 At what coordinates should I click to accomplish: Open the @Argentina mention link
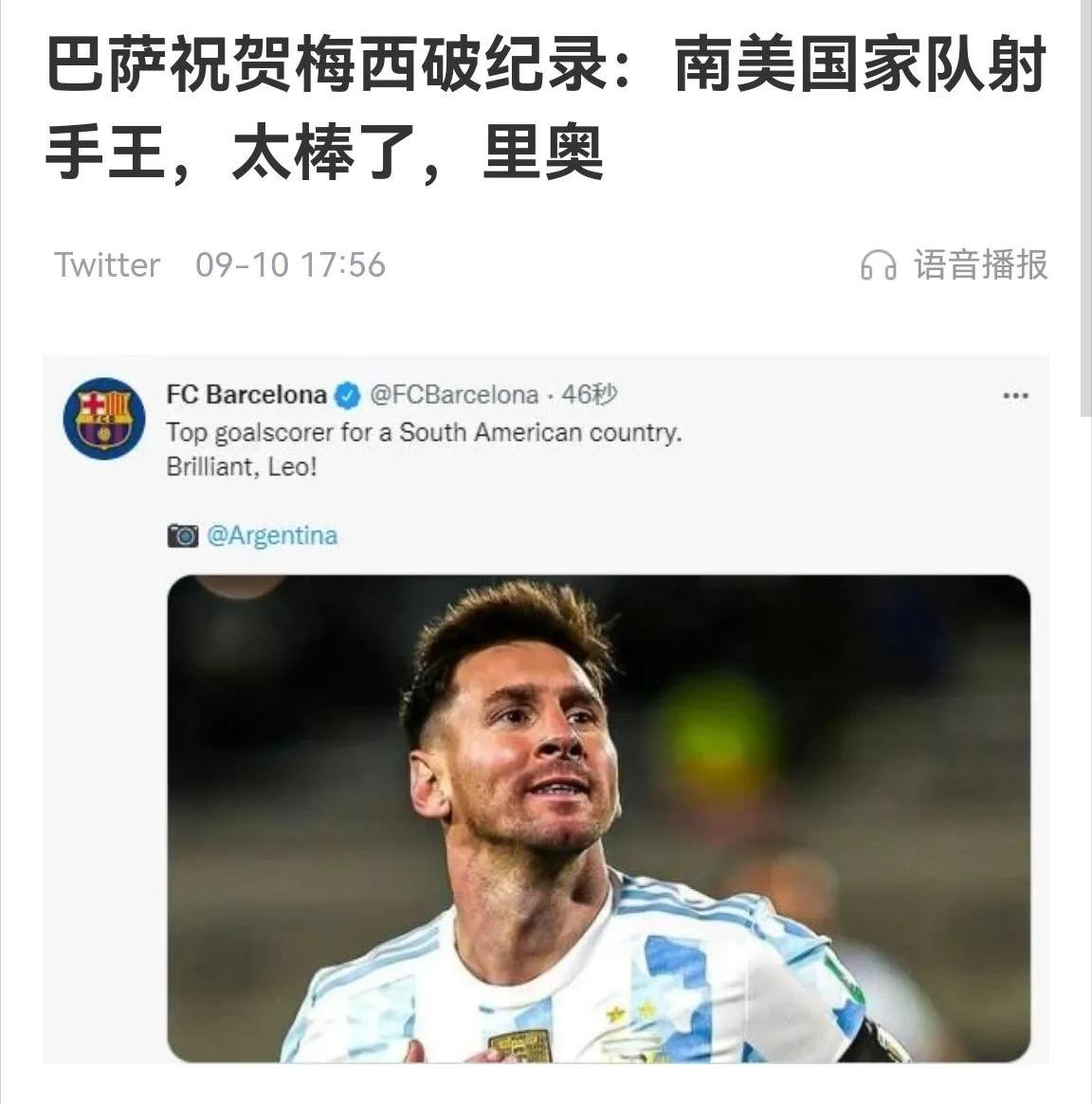[x=271, y=535]
